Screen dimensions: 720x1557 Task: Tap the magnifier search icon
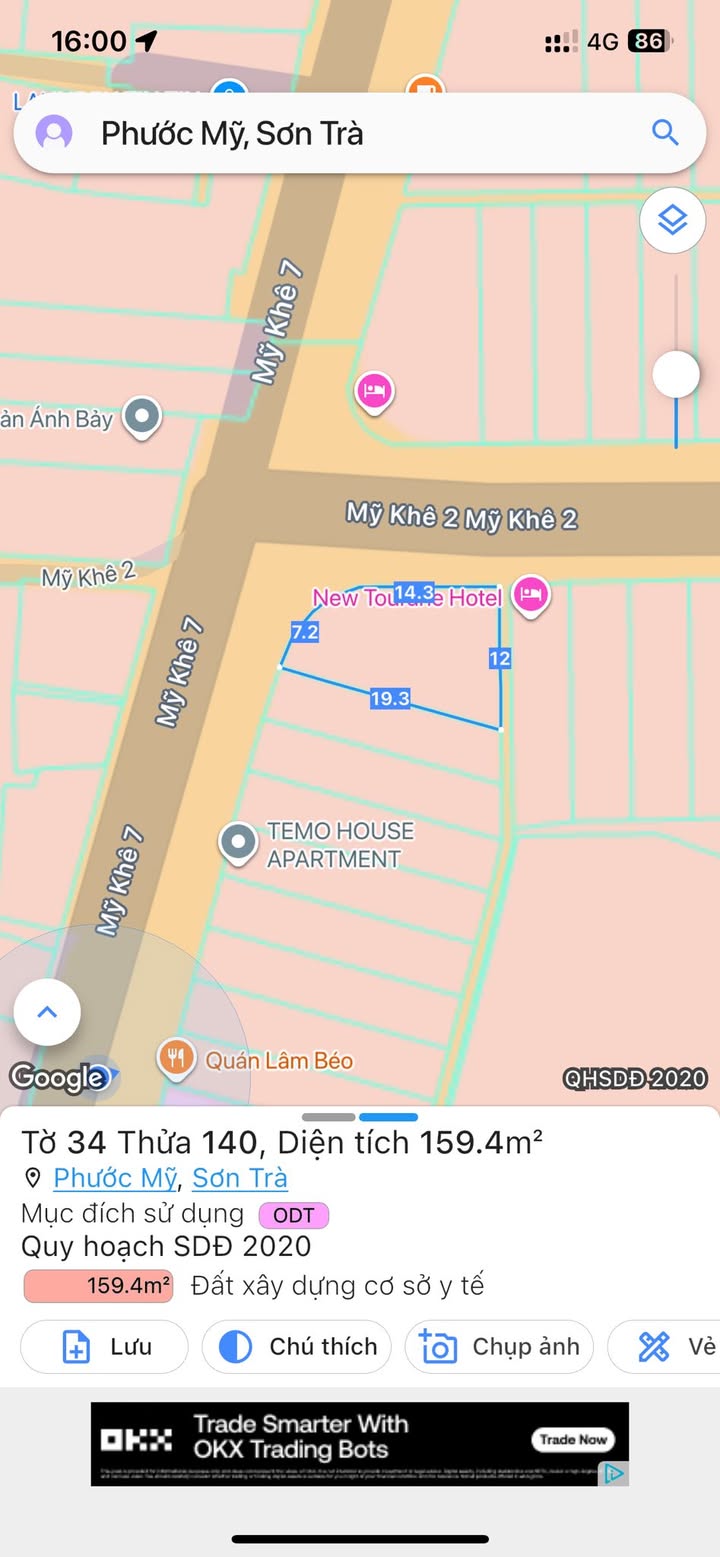click(665, 132)
